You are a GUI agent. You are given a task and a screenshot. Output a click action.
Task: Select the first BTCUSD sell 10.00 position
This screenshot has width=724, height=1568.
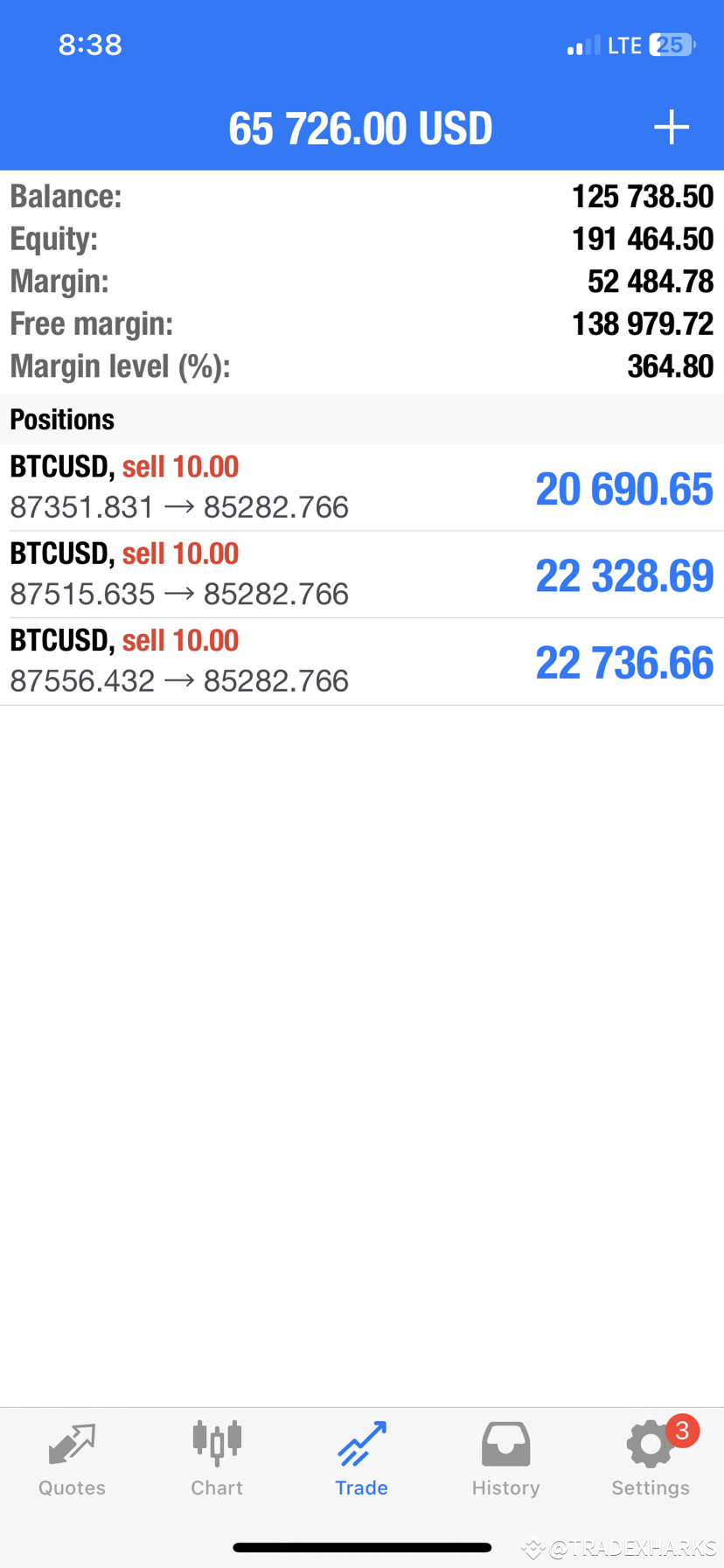(x=362, y=487)
